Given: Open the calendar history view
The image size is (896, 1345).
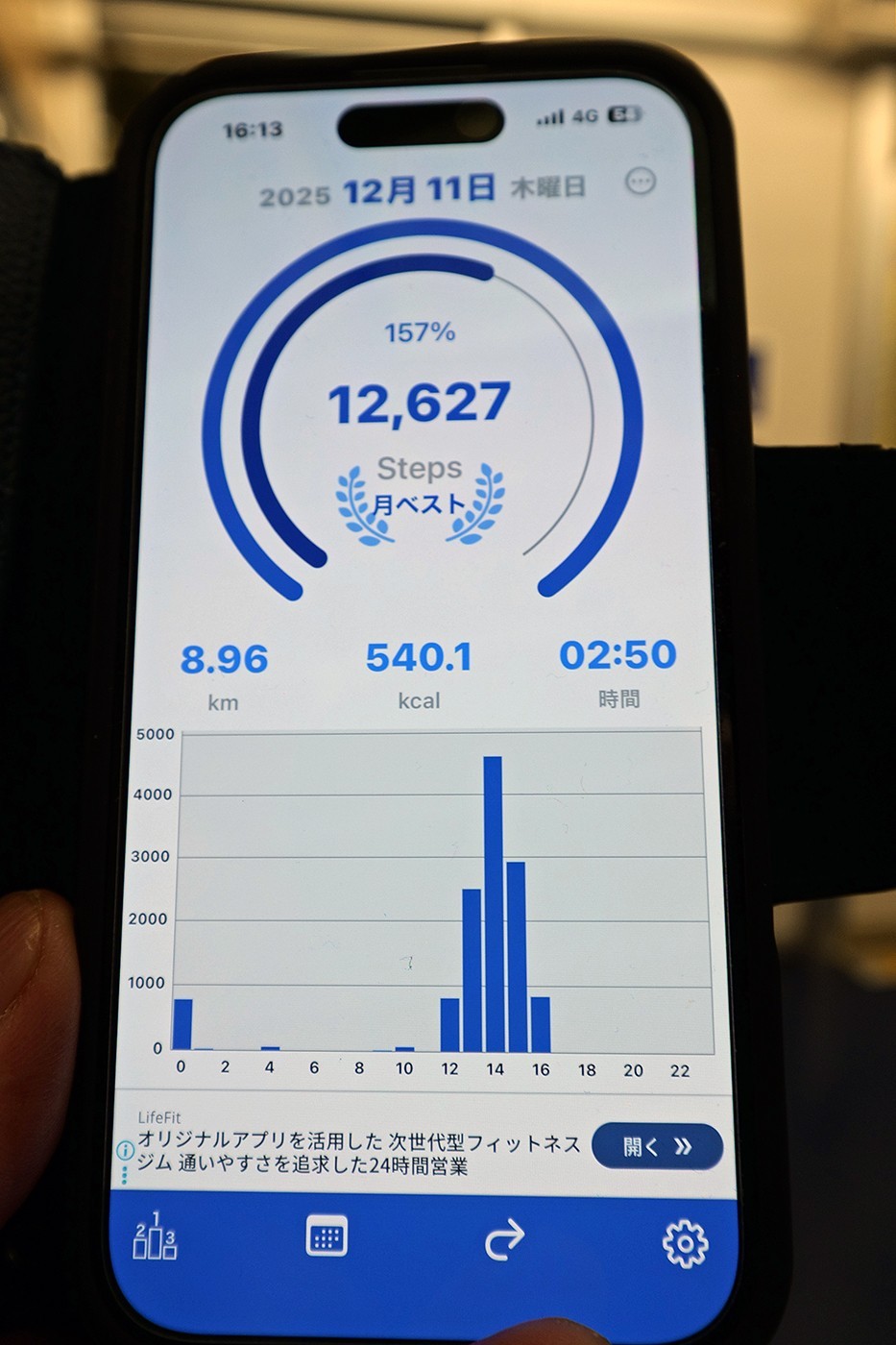Looking at the screenshot, I should [327, 1236].
